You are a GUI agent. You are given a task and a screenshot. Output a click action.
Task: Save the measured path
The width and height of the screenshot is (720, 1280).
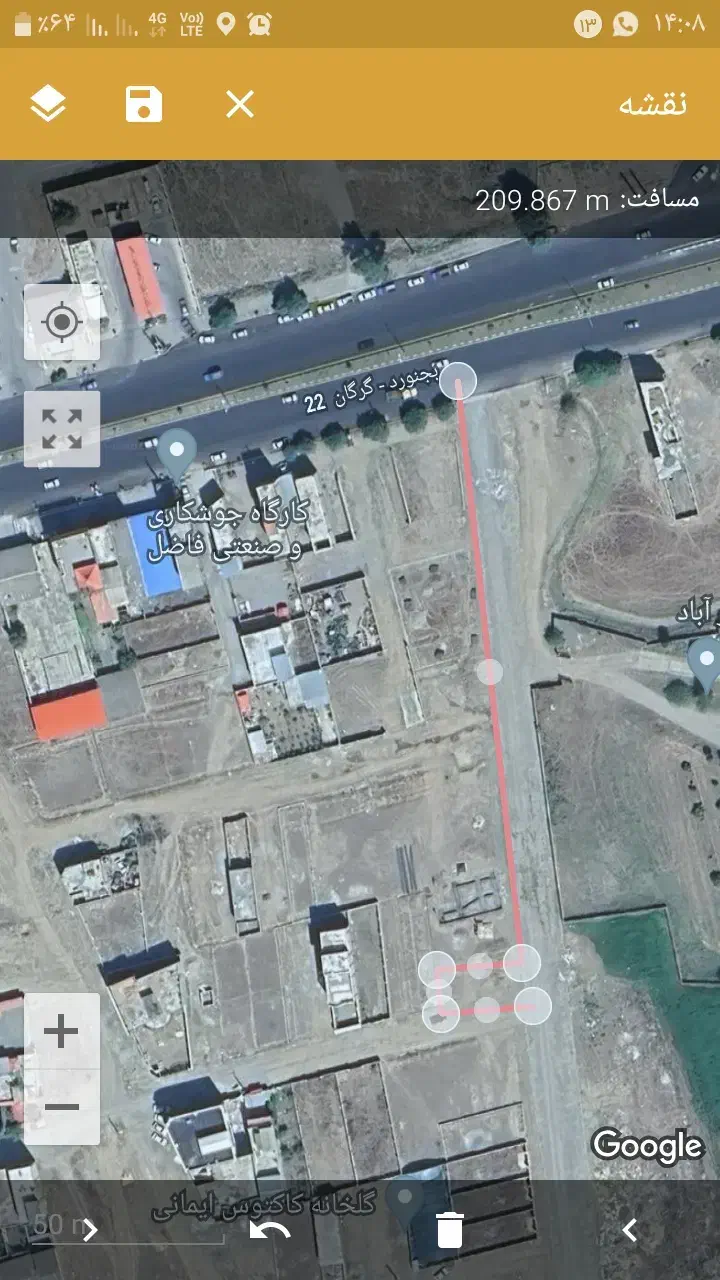pyautogui.click(x=144, y=104)
